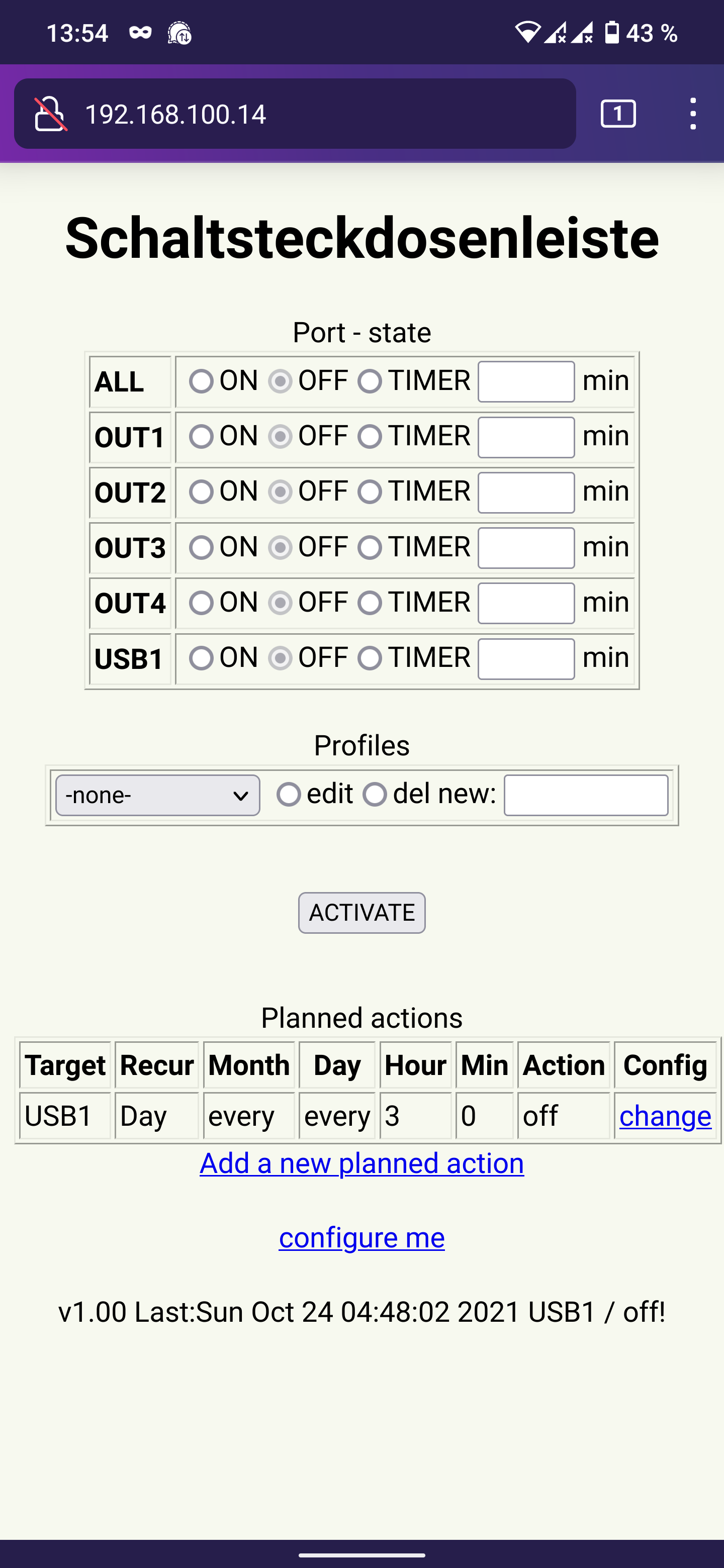Open the configure me link
Image resolution: width=724 pixels, height=1568 pixels.
click(x=361, y=1237)
